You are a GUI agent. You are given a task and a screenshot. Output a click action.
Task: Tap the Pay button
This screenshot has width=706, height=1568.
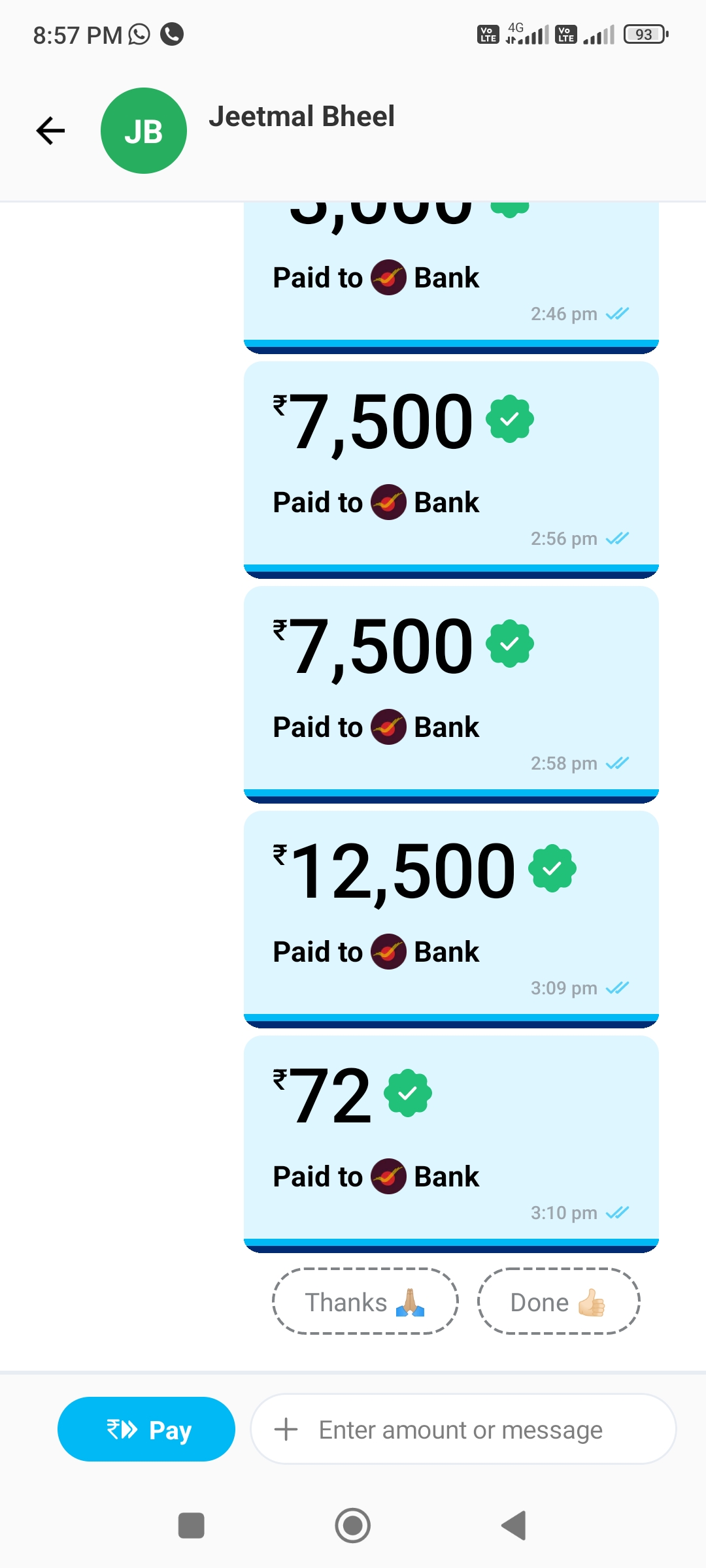pyautogui.click(x=146, y=1429)
